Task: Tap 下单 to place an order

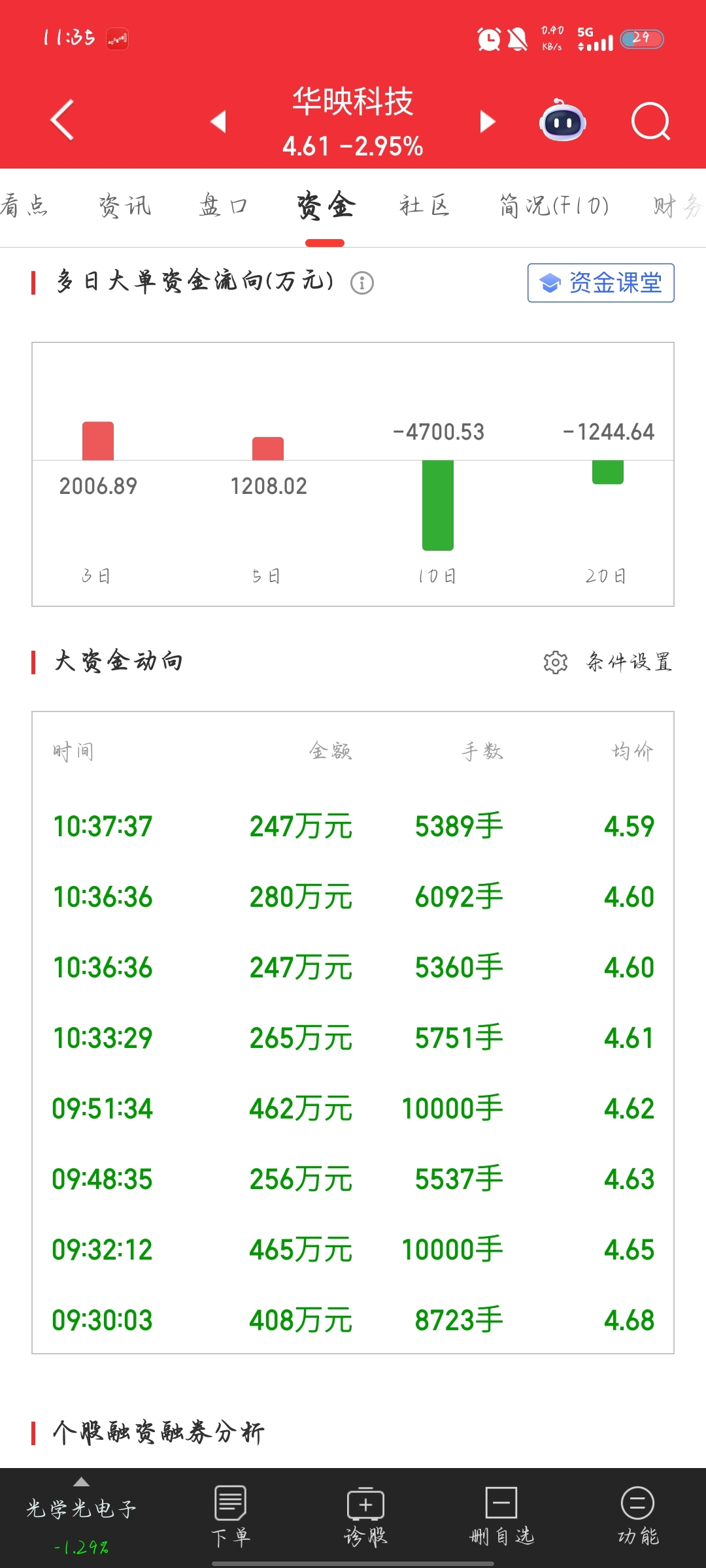Action: (231, 1516)
